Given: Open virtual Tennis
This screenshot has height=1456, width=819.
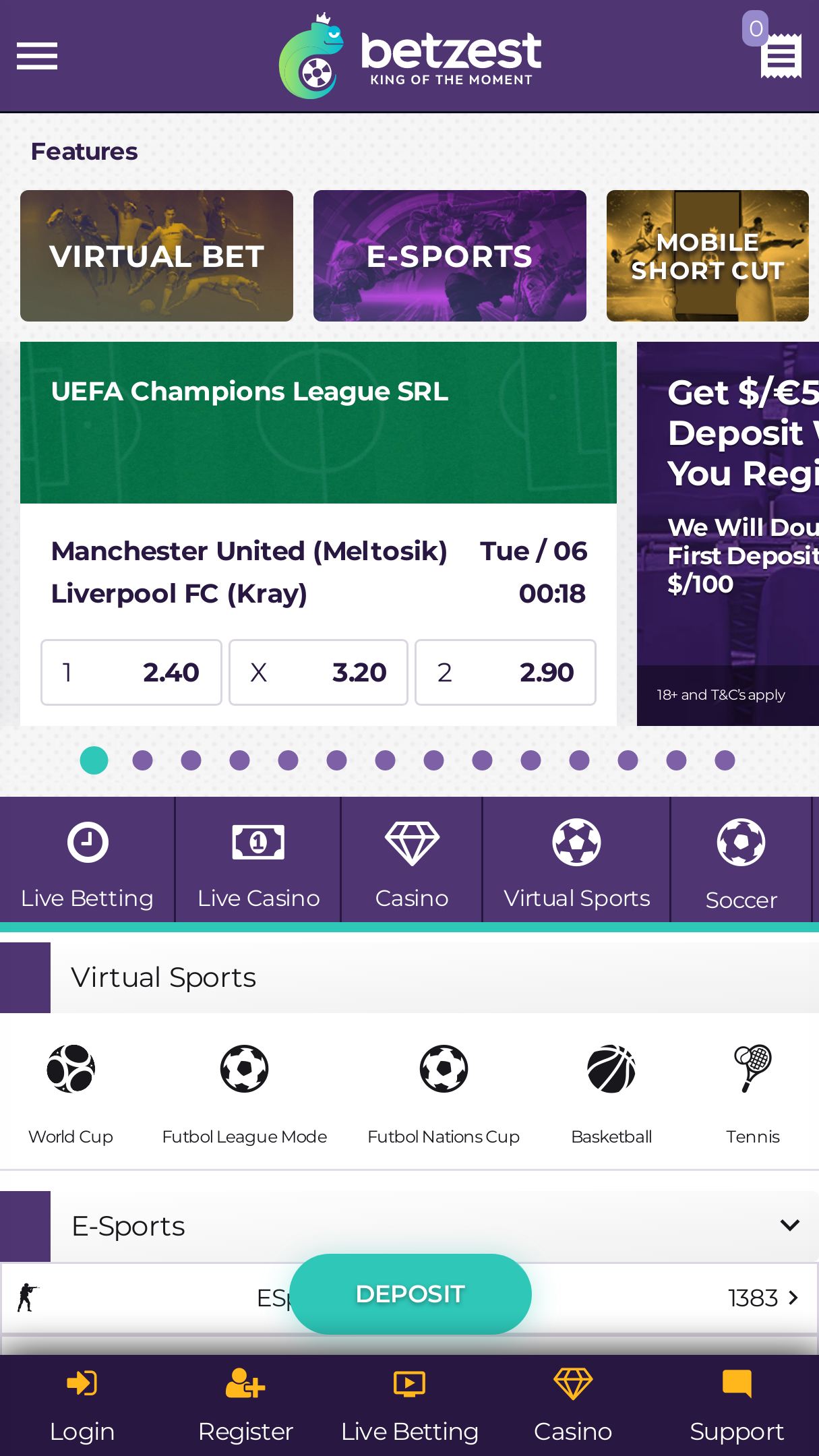Looking at the screenshot, I should coord(753,1093).
